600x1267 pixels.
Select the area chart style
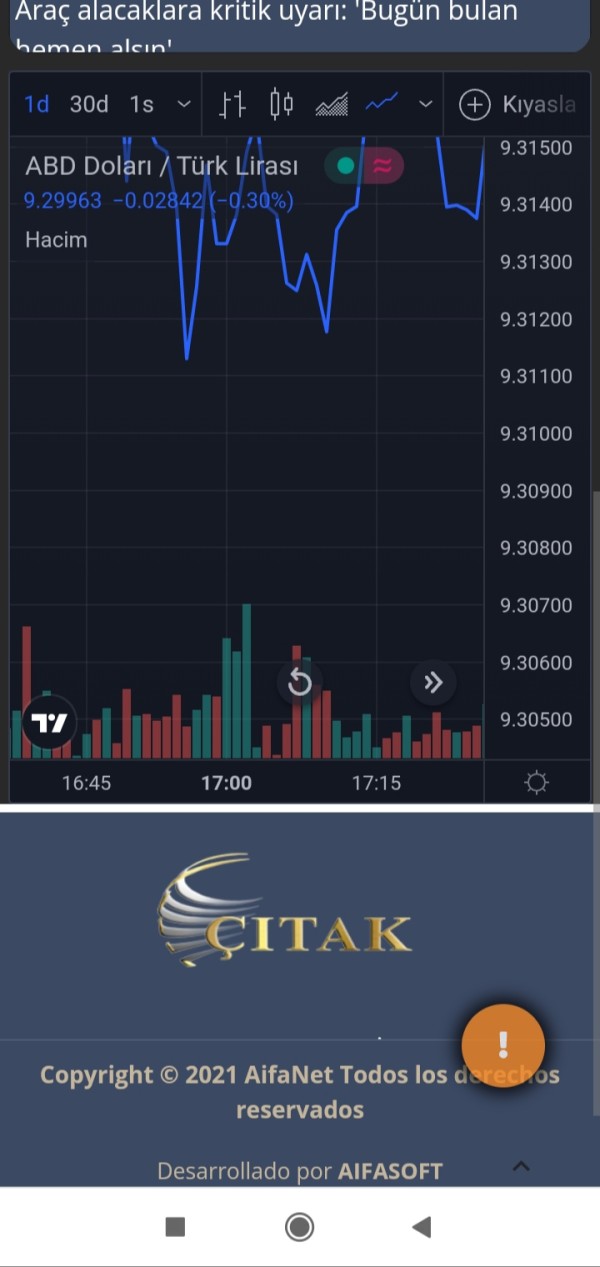[x=332, y=104]
